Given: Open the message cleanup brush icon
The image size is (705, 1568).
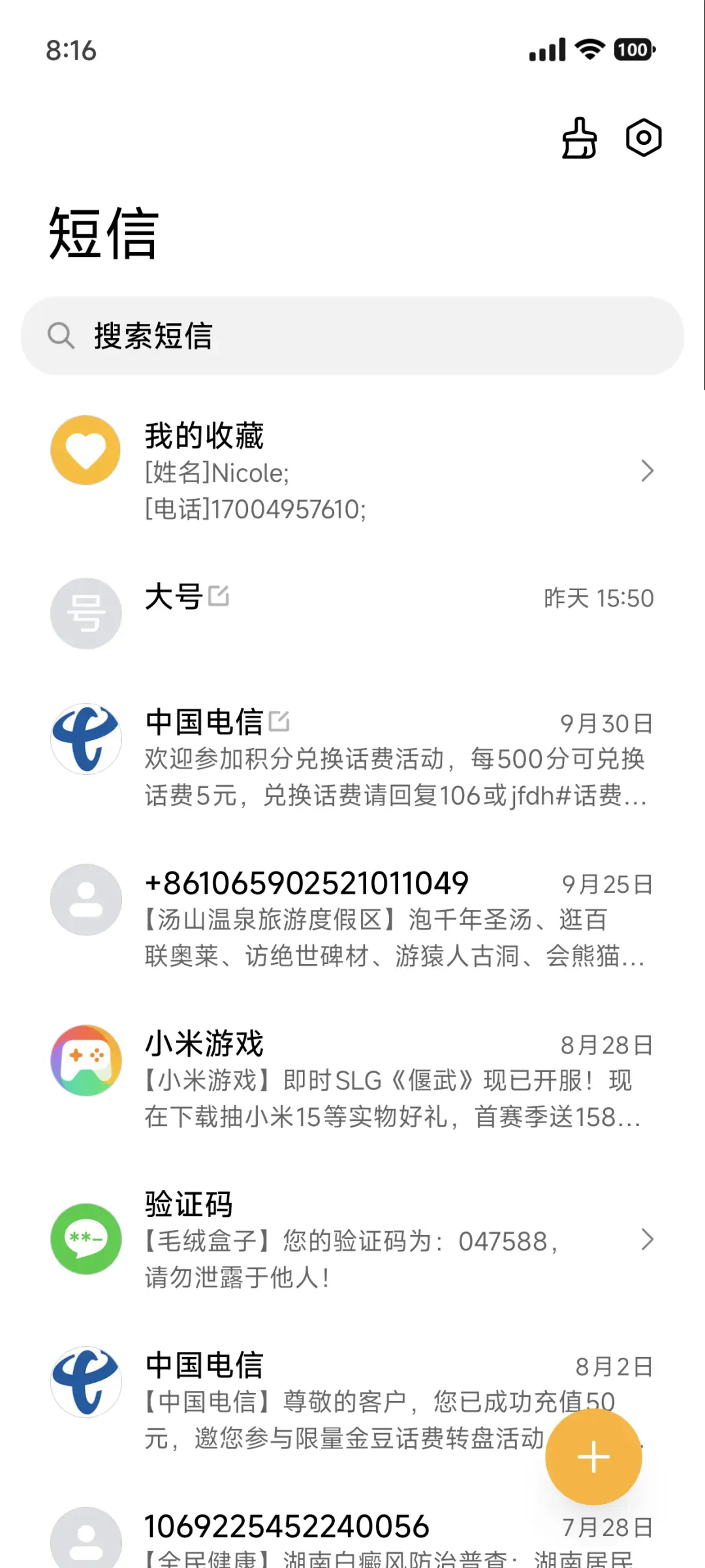Looking at the screenshot, I should [579, 138].
